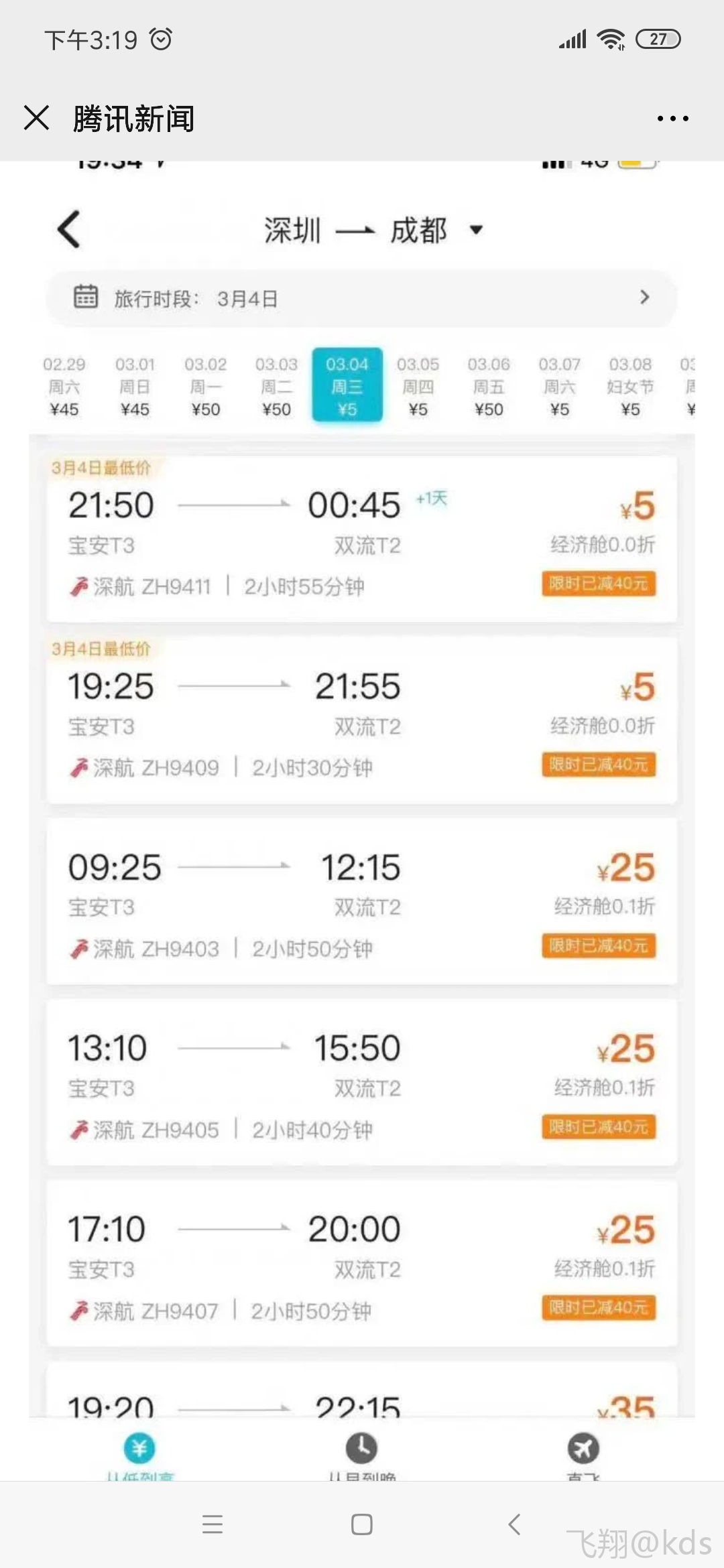Switch to the 03.06 周五 date tab

pyautogui.click(x=489, y=386)
